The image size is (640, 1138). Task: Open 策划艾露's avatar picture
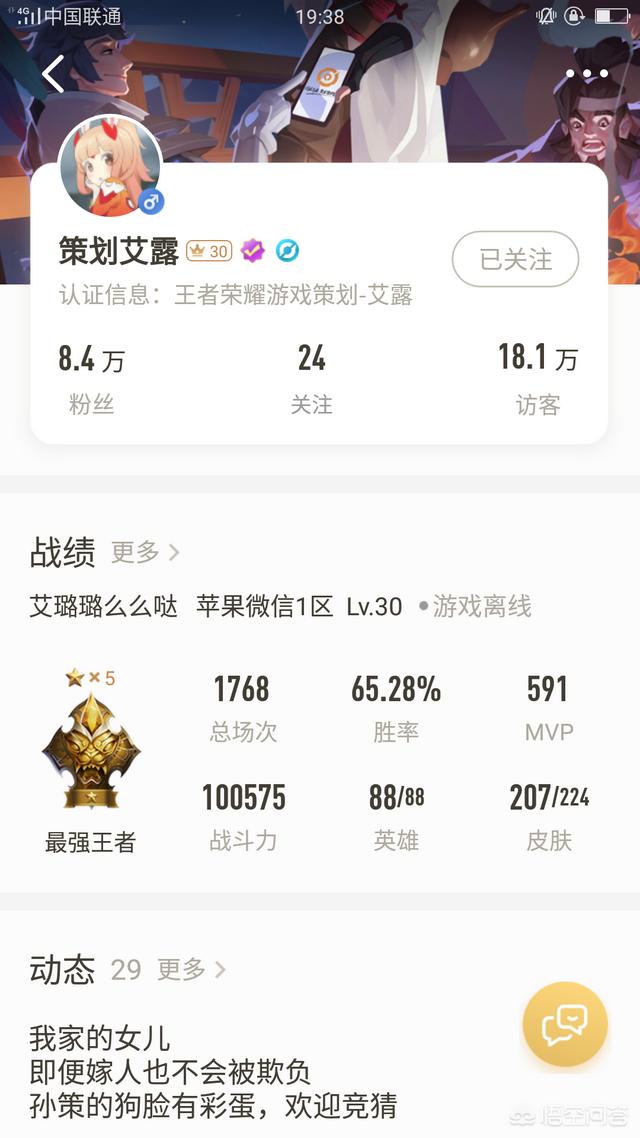tap(110, 166)
